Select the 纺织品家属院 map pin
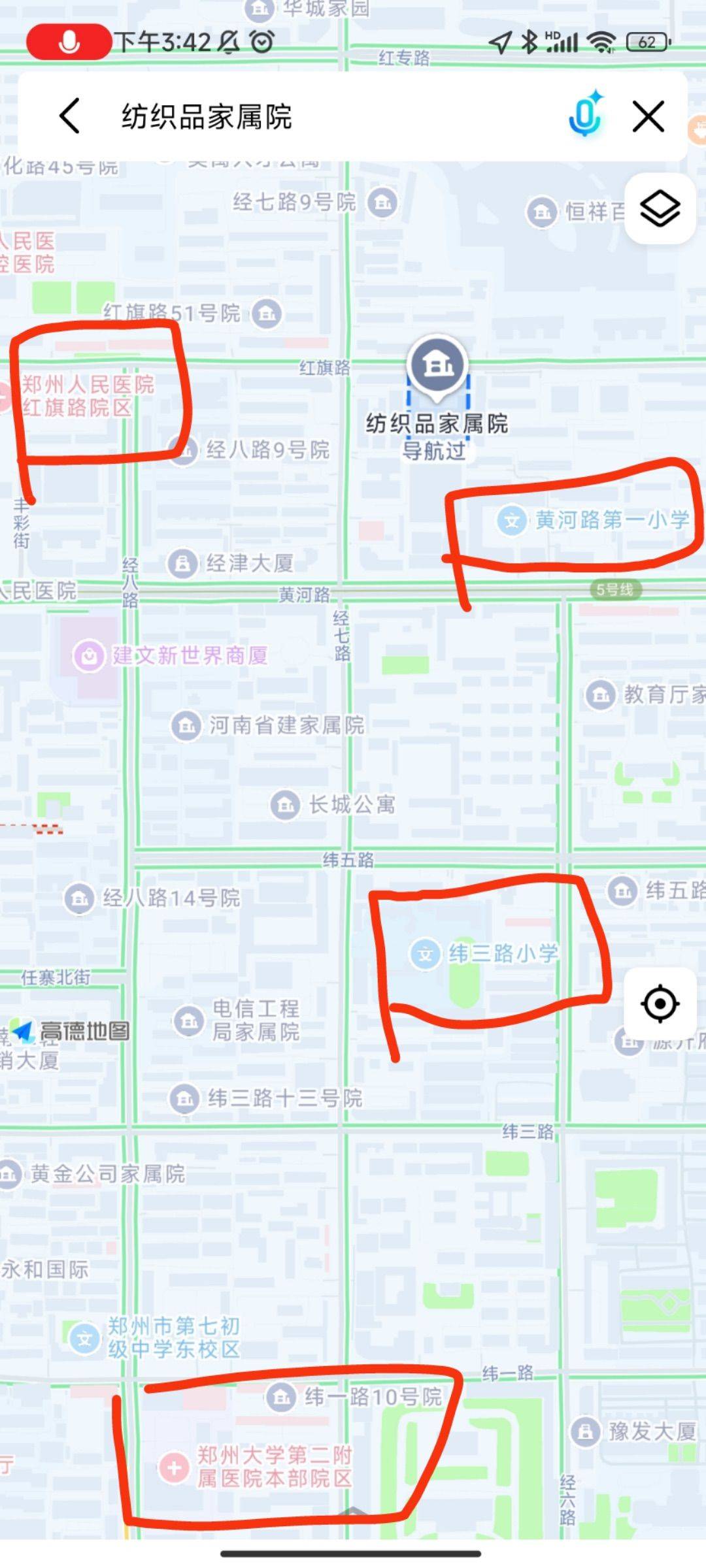The image size is (706, 1568). [437, 367]
